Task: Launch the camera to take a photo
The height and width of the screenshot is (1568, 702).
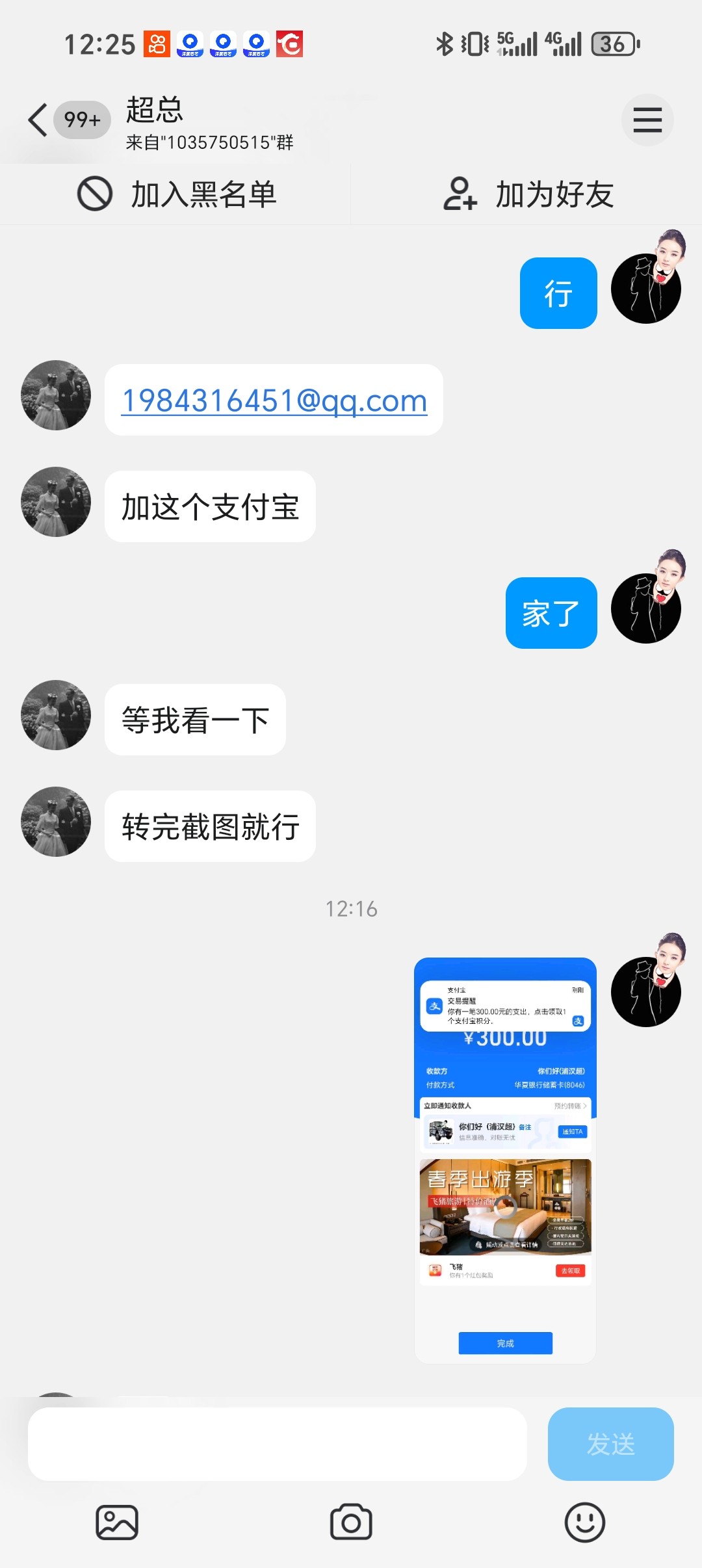Action: 351,1522
